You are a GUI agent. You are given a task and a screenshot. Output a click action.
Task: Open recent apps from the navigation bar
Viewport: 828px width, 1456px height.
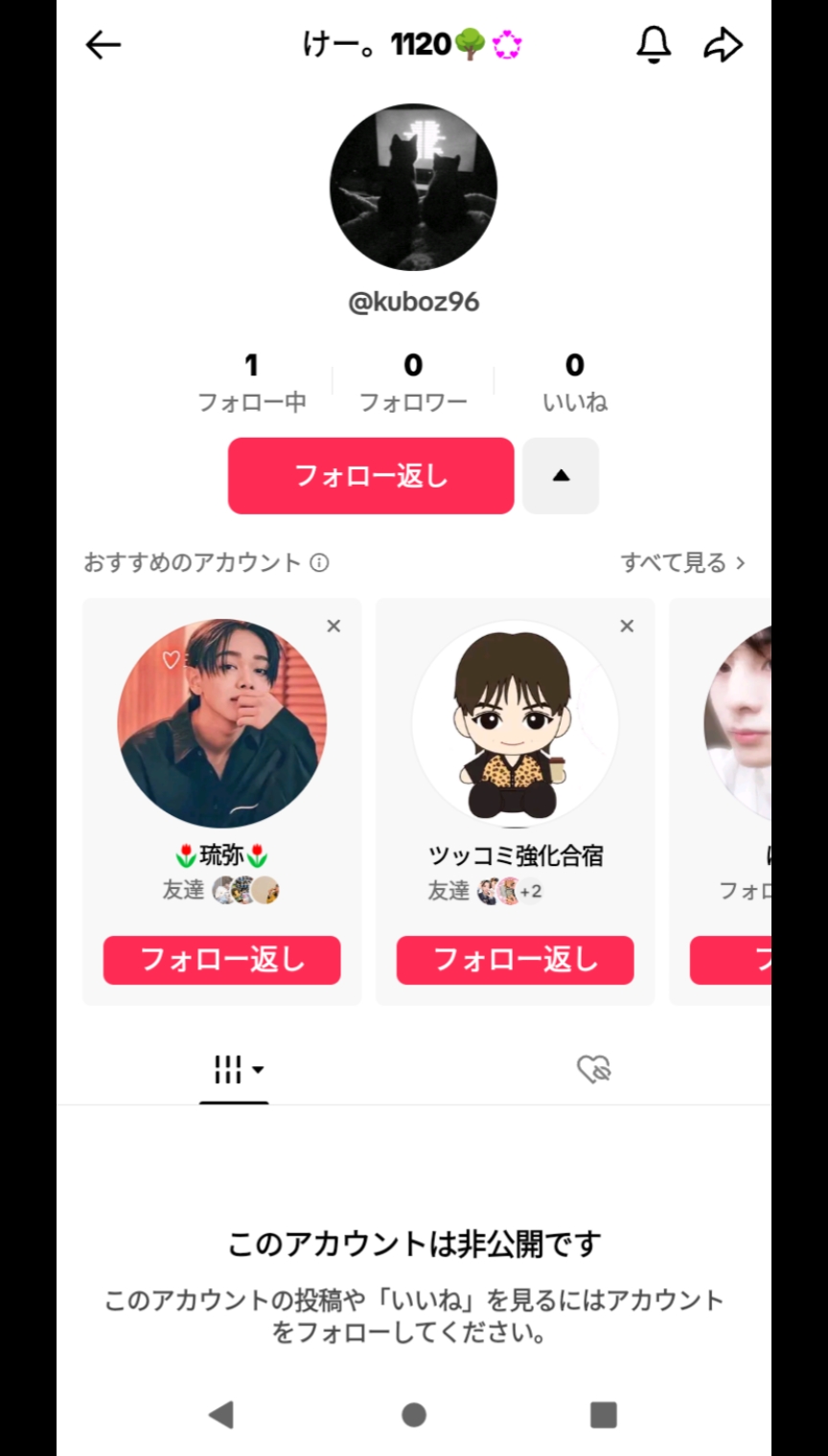[603, 1415]
